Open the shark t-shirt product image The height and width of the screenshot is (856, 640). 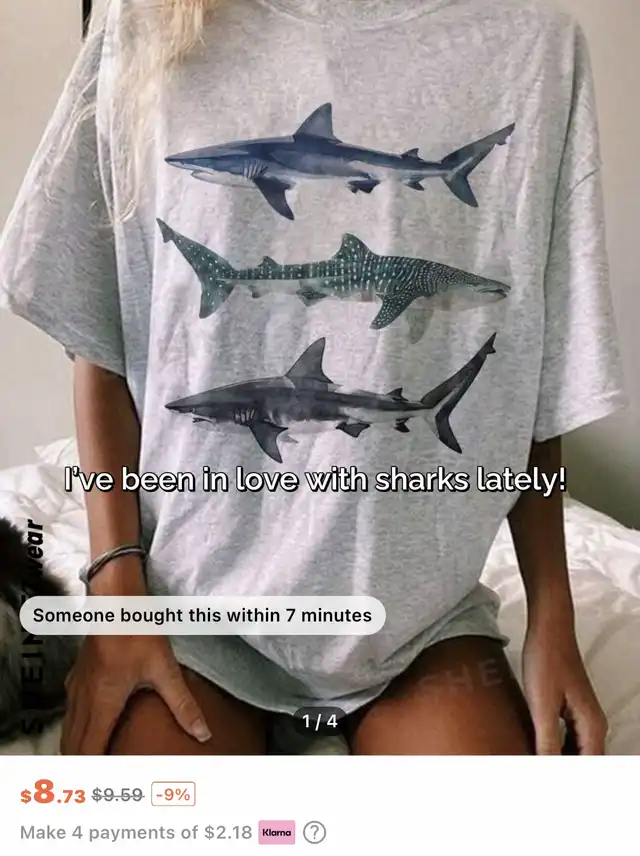[320, 377]
